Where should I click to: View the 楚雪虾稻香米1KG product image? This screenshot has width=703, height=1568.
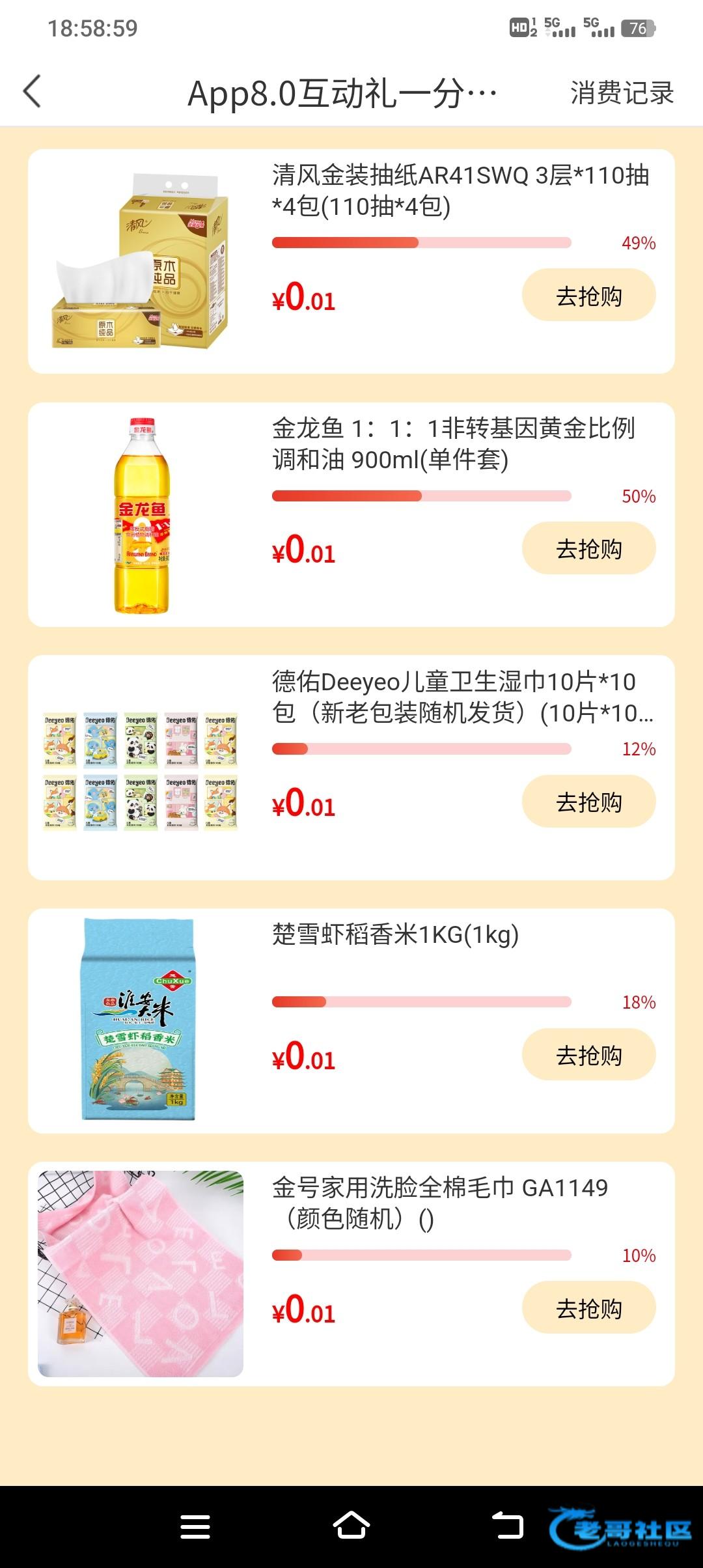click(139, 1019)
